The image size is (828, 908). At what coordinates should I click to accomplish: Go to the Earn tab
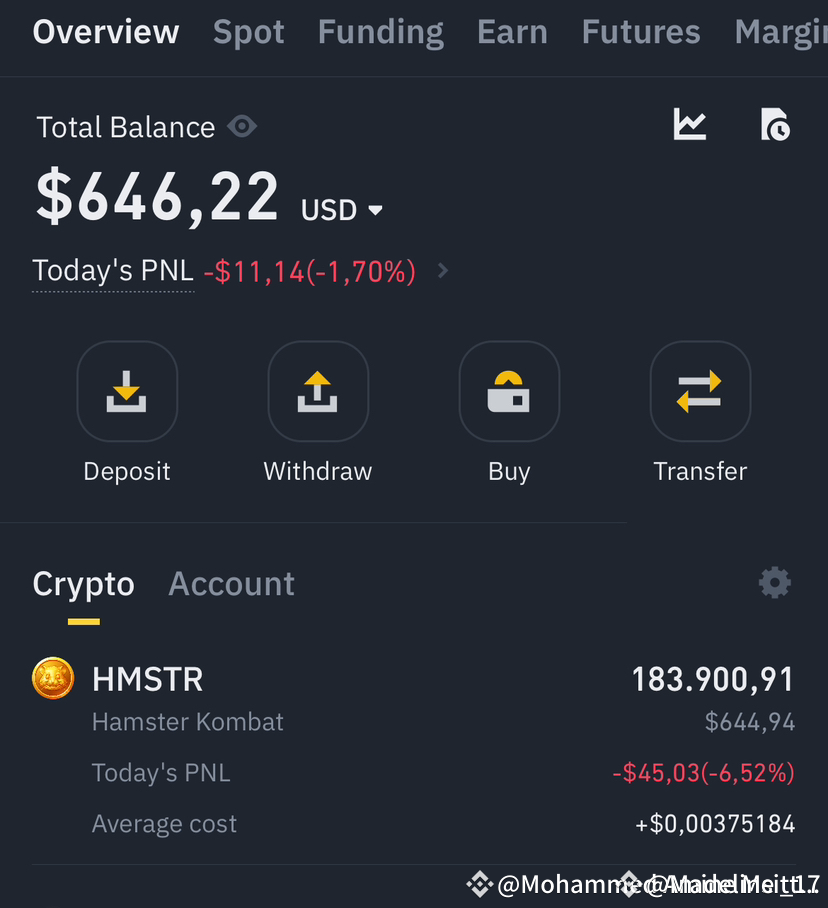tap(512, 32)
